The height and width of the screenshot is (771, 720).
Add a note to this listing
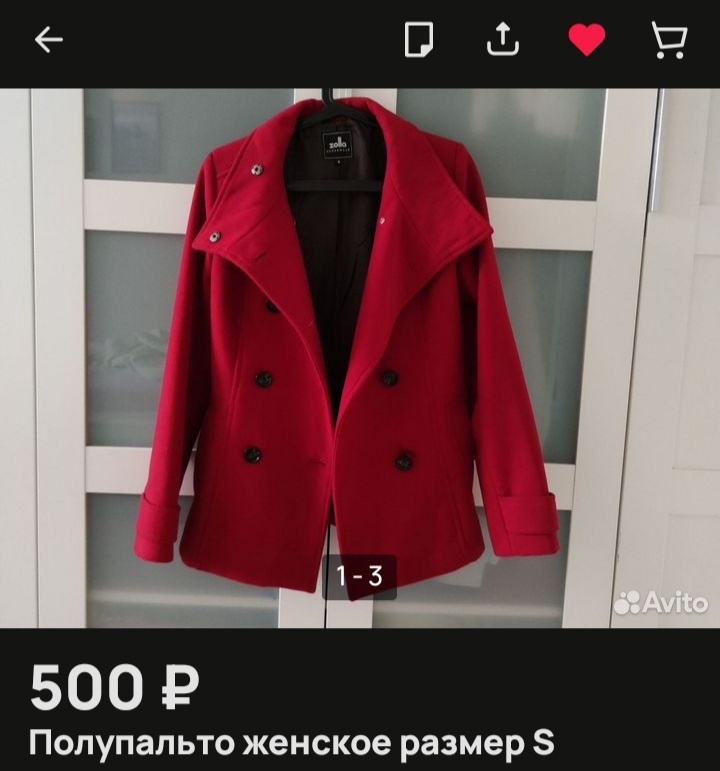[419, 40]
